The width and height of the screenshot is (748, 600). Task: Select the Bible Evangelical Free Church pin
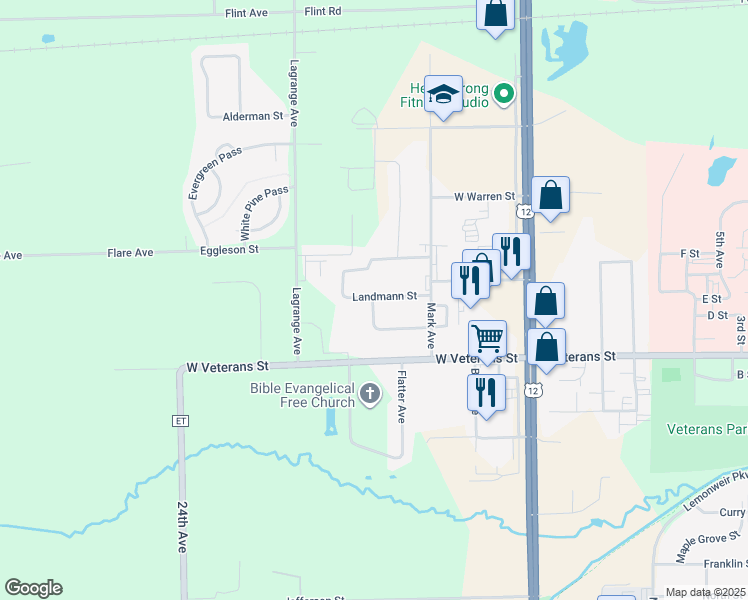[x=370, y=395]
